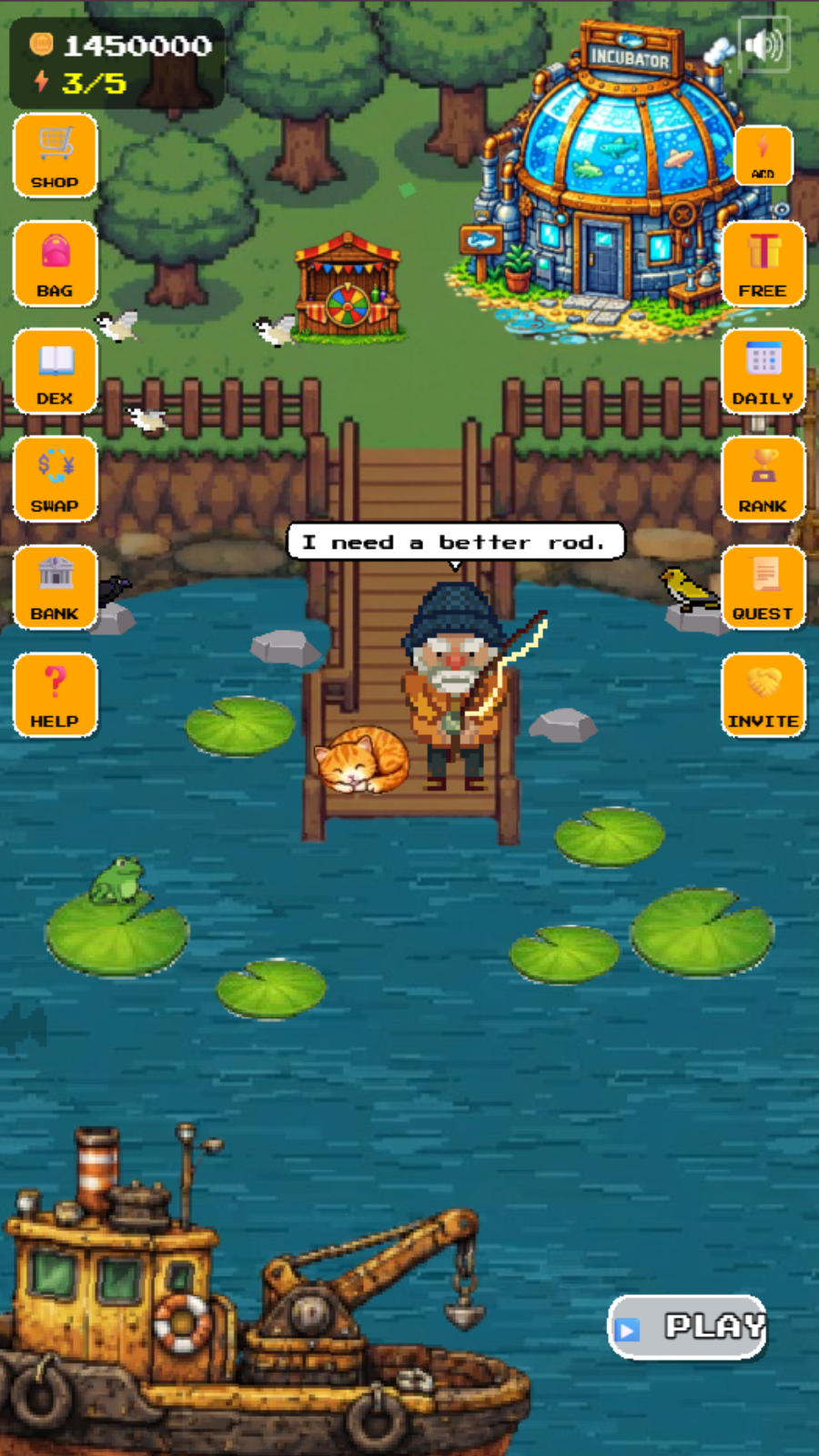Add energy with the ADD lightning icon
This screenshot has width=819, height=1456.
pyautogui.click(x=763, y=156)
